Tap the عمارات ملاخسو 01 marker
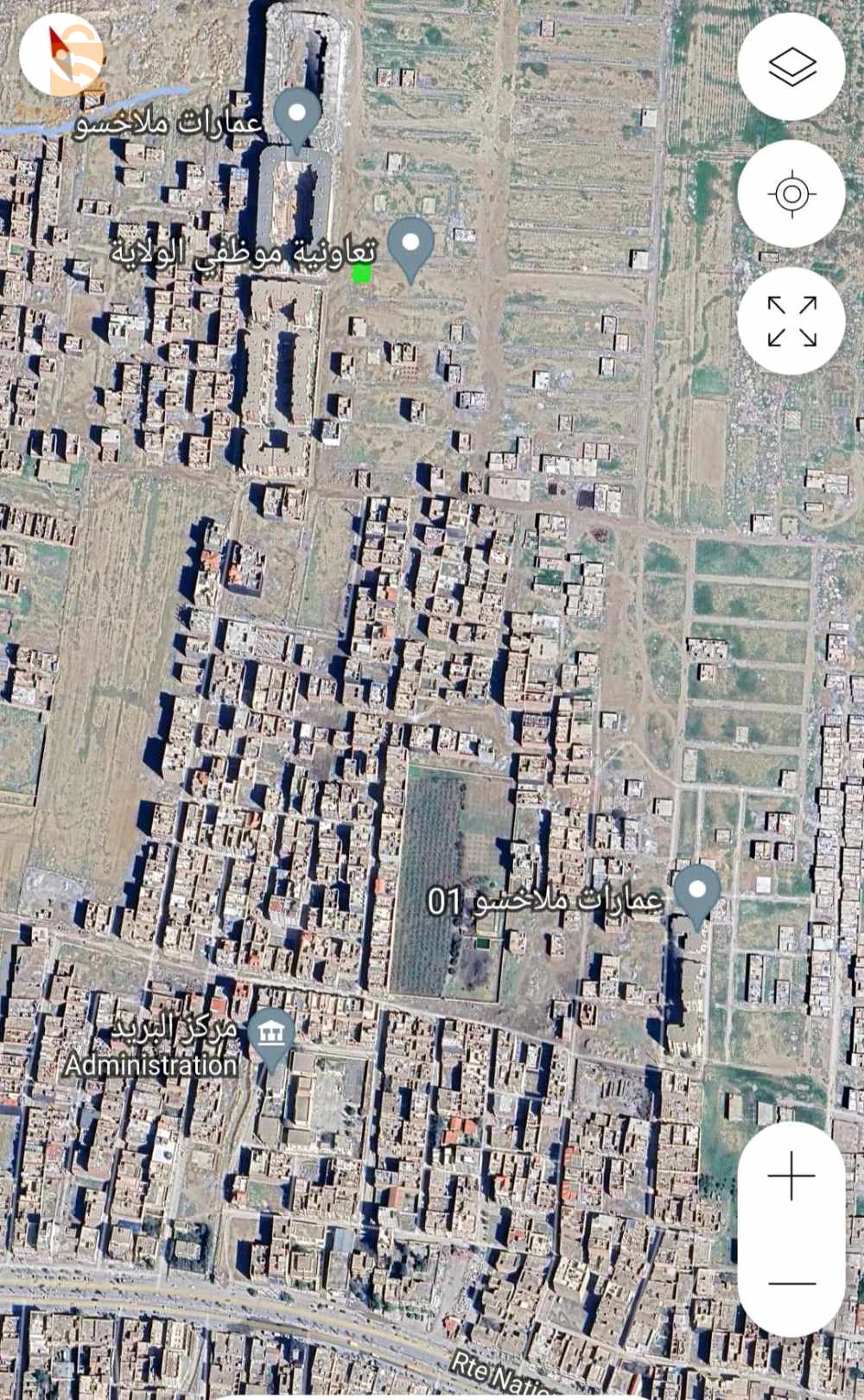864x1400 pixels. [696, 893]
